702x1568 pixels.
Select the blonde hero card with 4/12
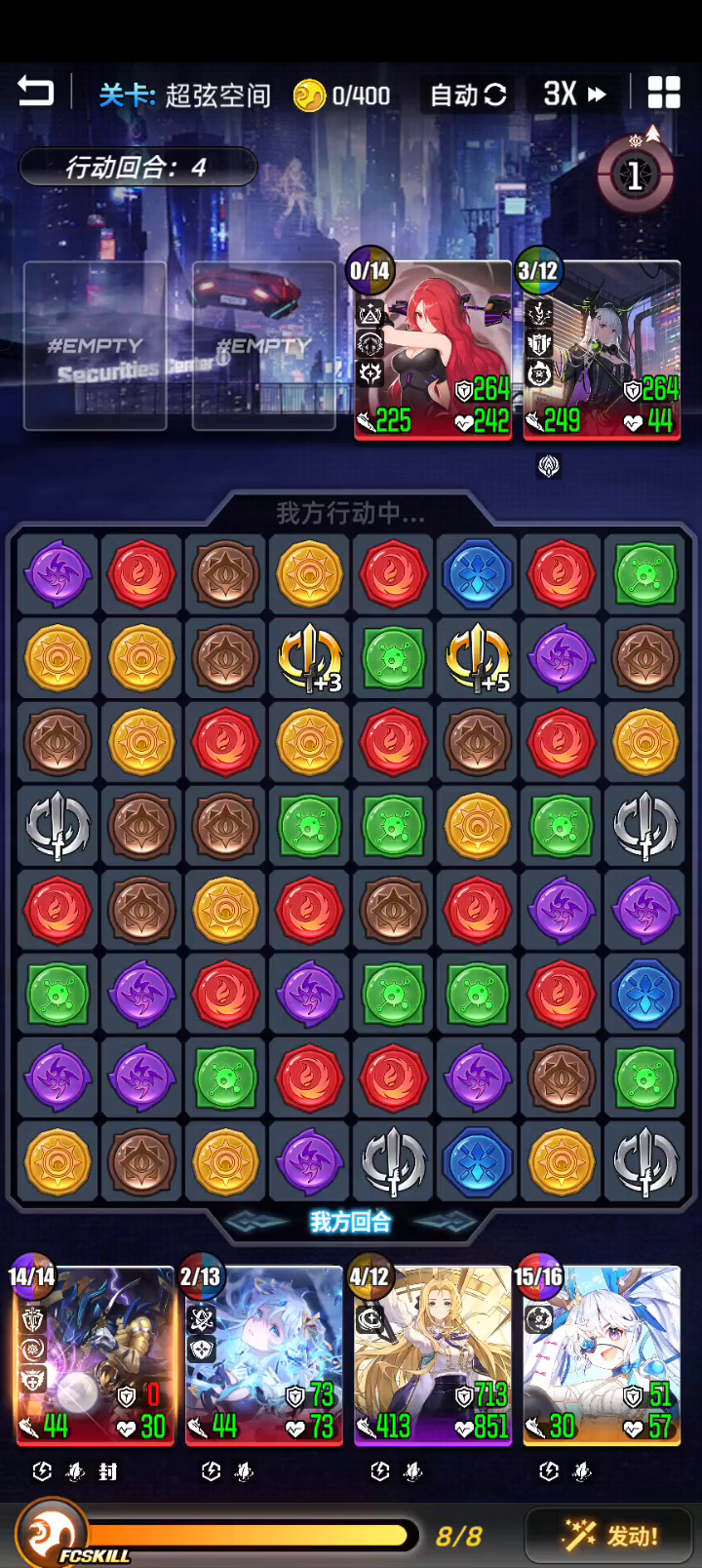pyautogui.click(x=432, y=1355)
